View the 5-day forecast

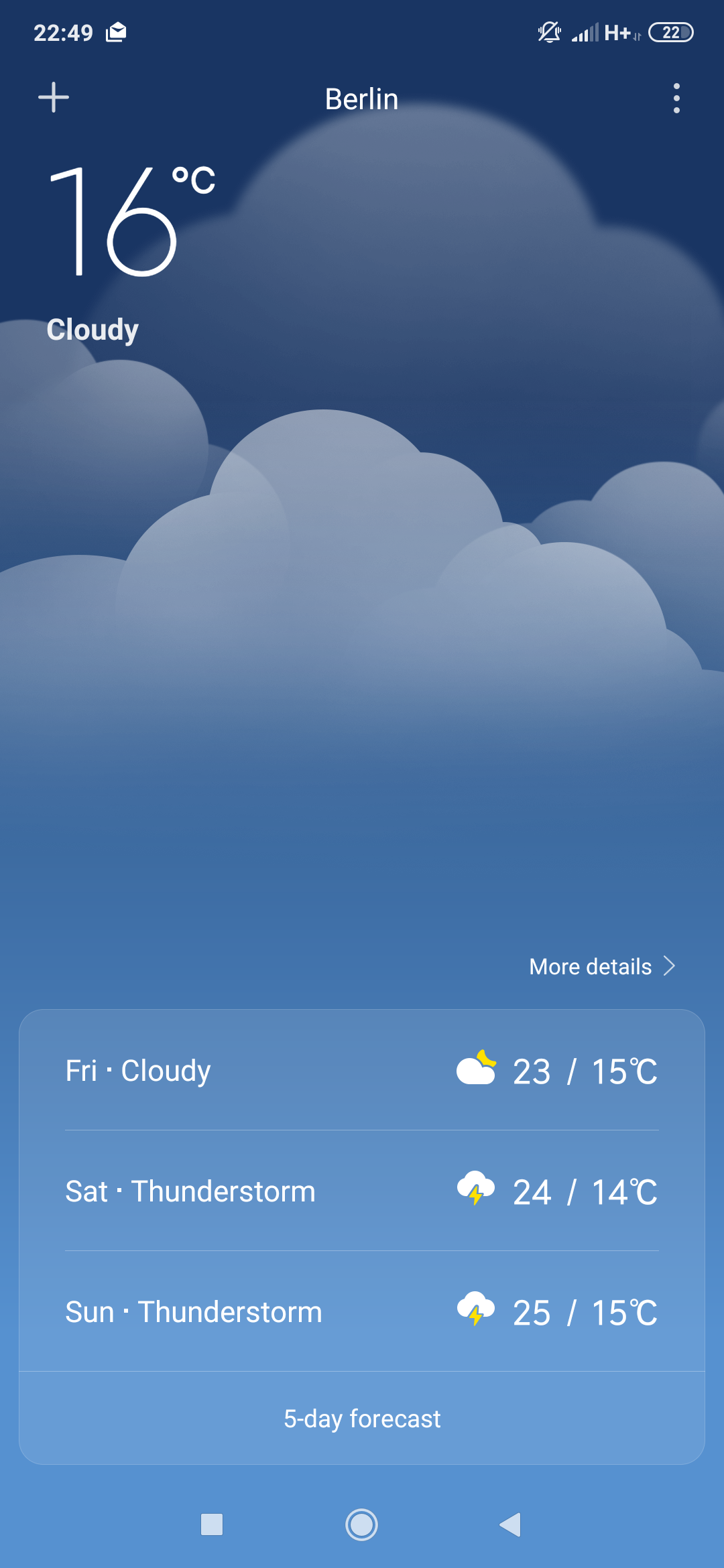[x=362, y=1419]
